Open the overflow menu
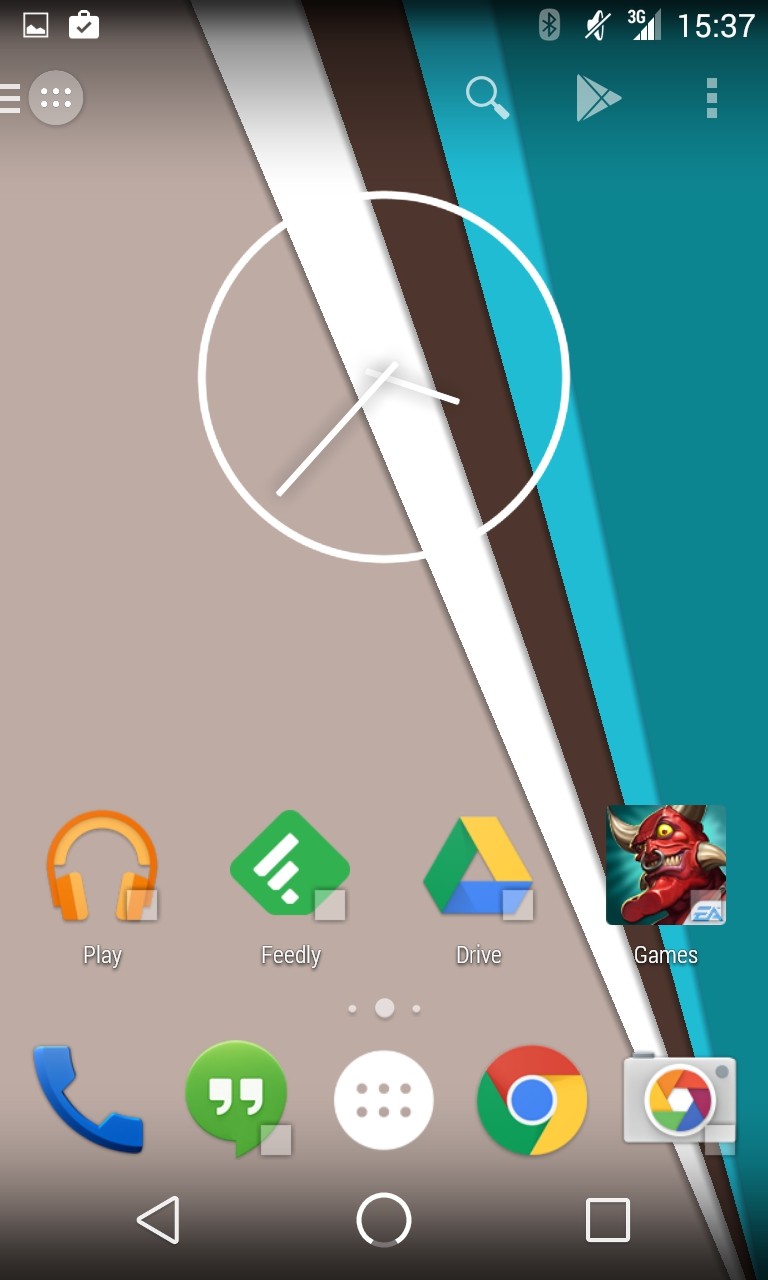 [712, 98]
